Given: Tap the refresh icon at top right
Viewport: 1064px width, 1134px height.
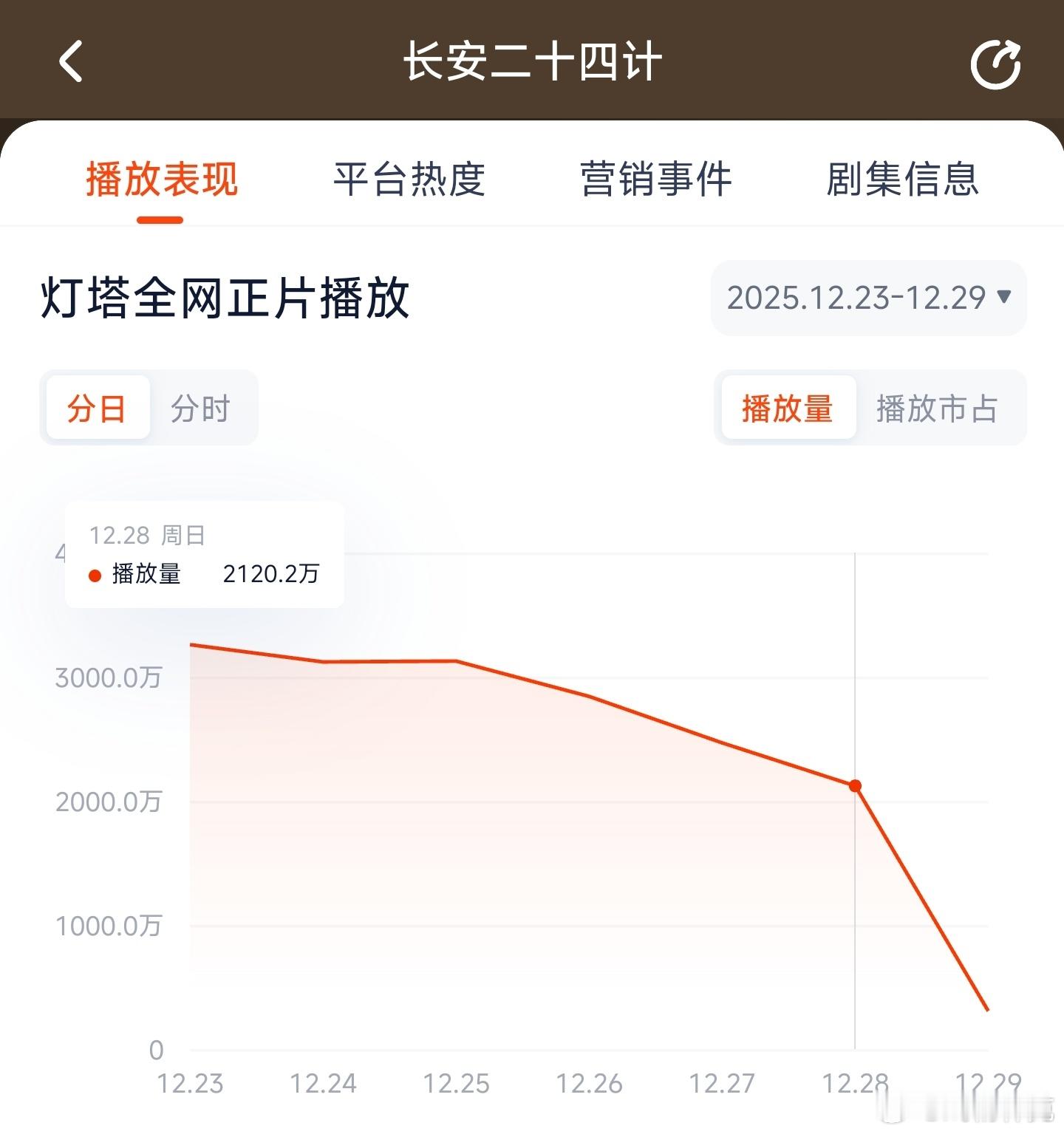Looking at the screenshot, I should click(996, 63).
